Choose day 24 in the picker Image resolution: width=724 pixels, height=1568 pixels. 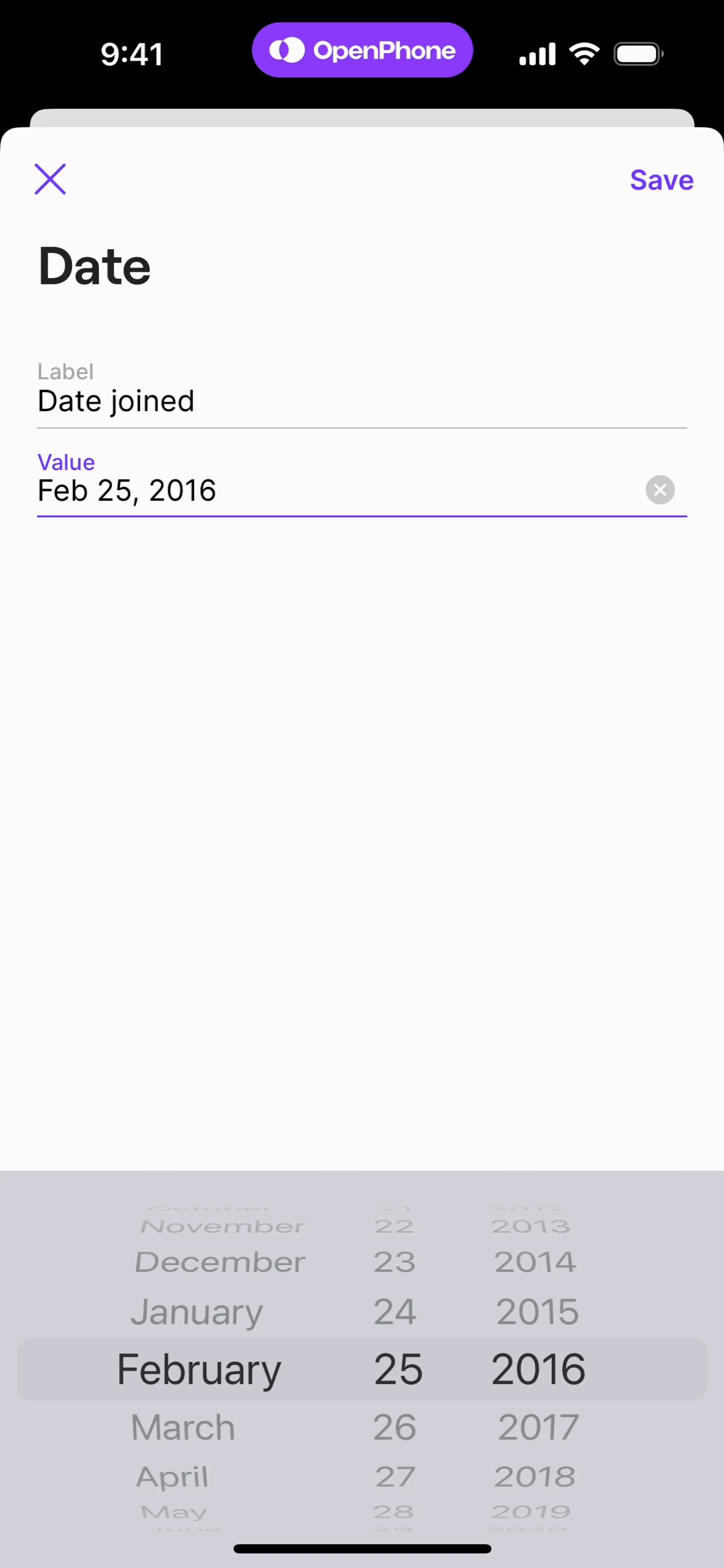point(394,1312)
